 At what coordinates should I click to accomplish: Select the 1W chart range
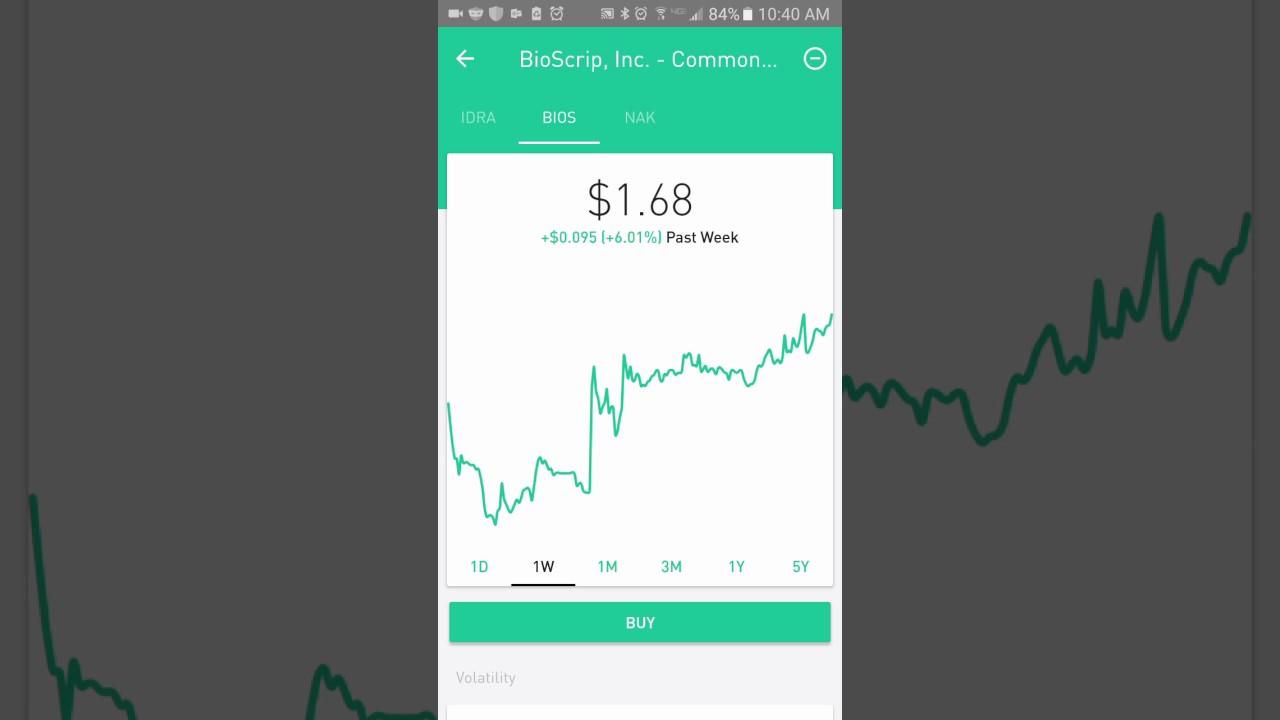click(543, 567)
